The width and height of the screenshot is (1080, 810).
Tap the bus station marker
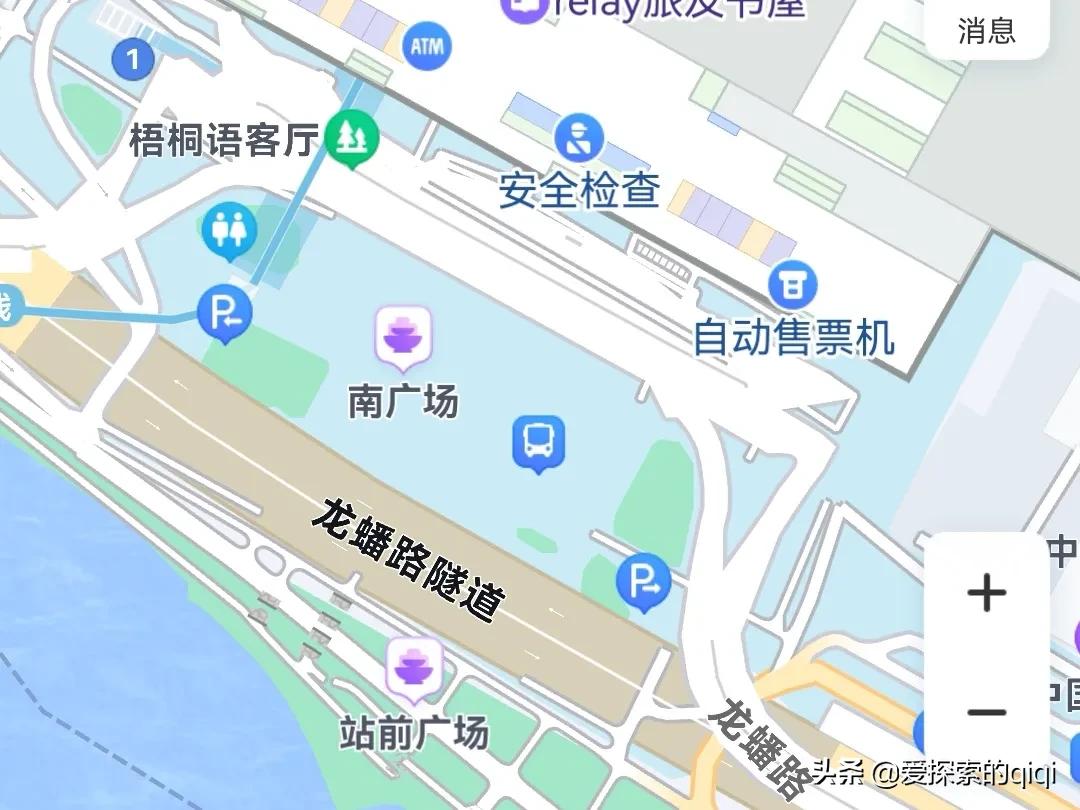[x=539, y=442]
